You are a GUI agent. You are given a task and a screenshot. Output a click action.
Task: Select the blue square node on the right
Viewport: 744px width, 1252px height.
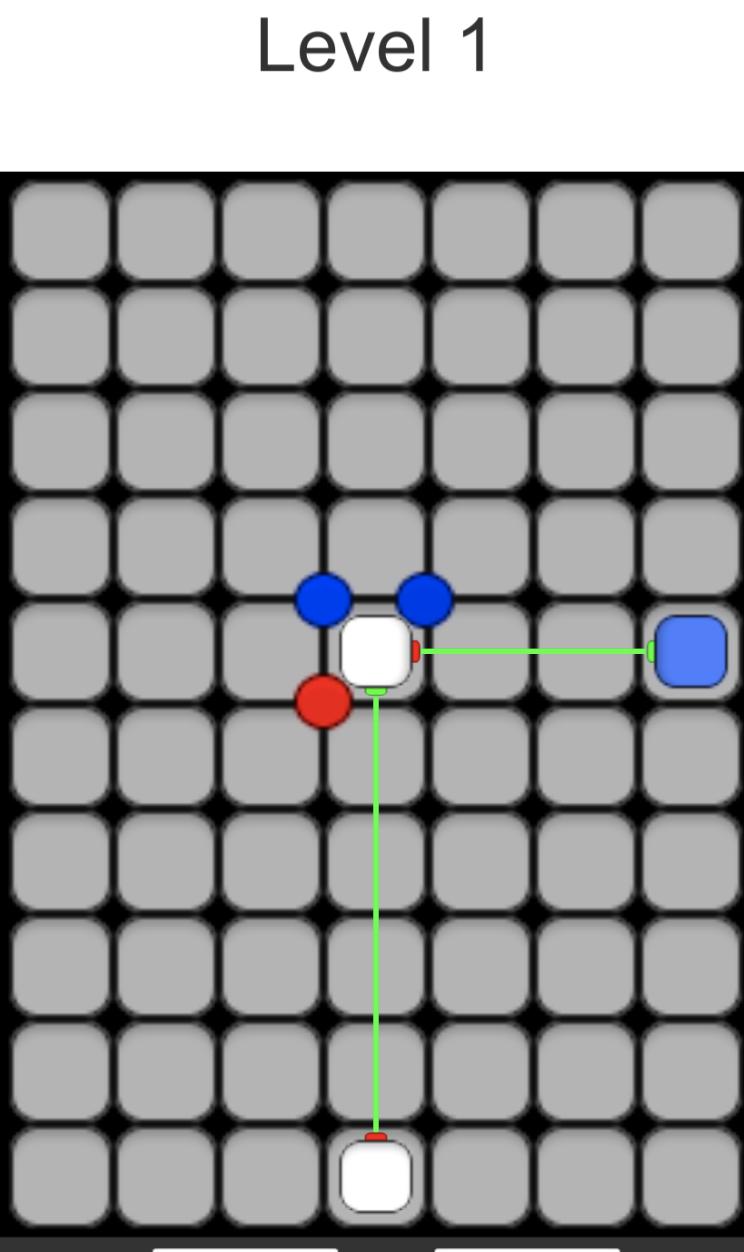coord(690,651)
